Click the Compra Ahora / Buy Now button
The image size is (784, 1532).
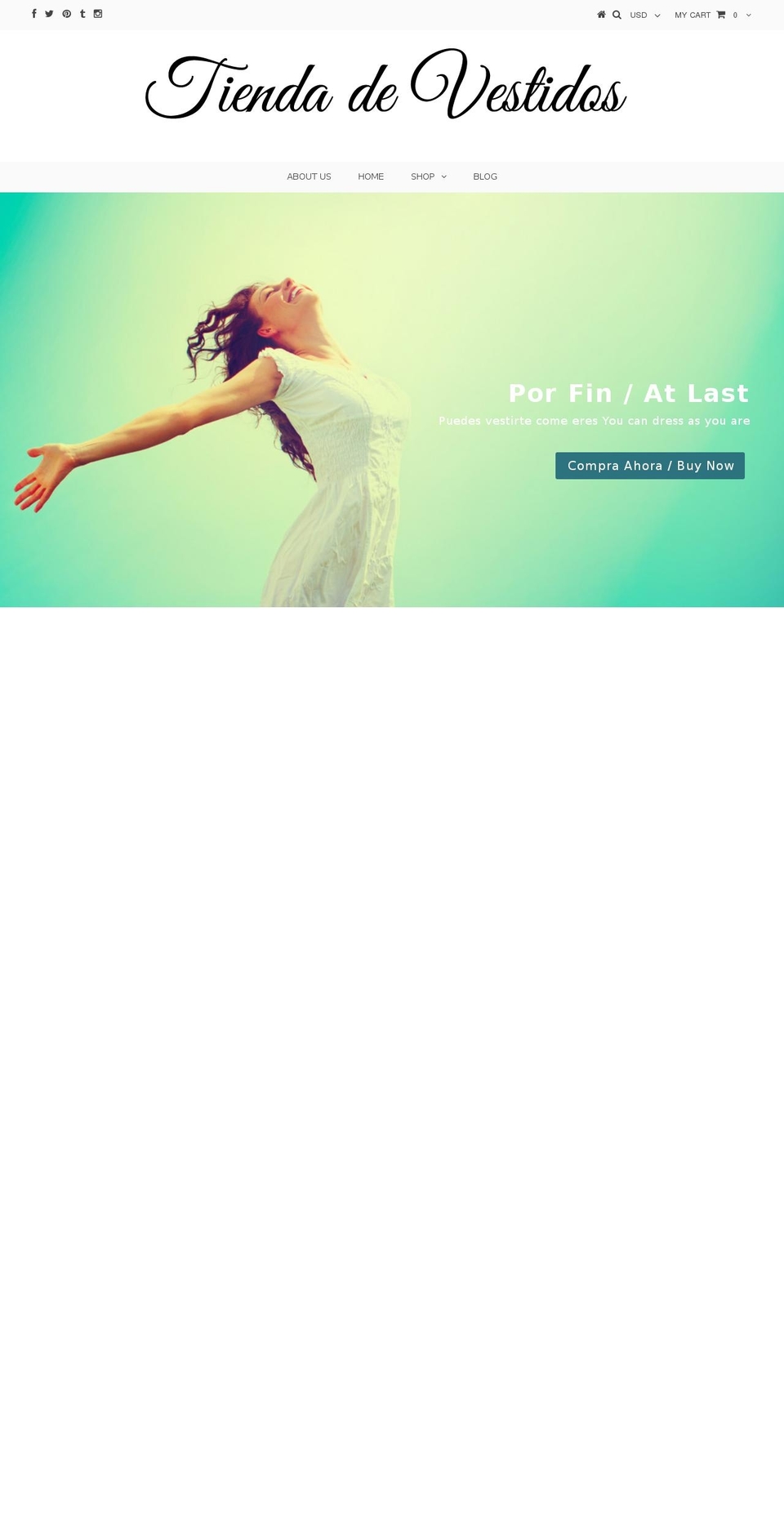pos(650,465)
